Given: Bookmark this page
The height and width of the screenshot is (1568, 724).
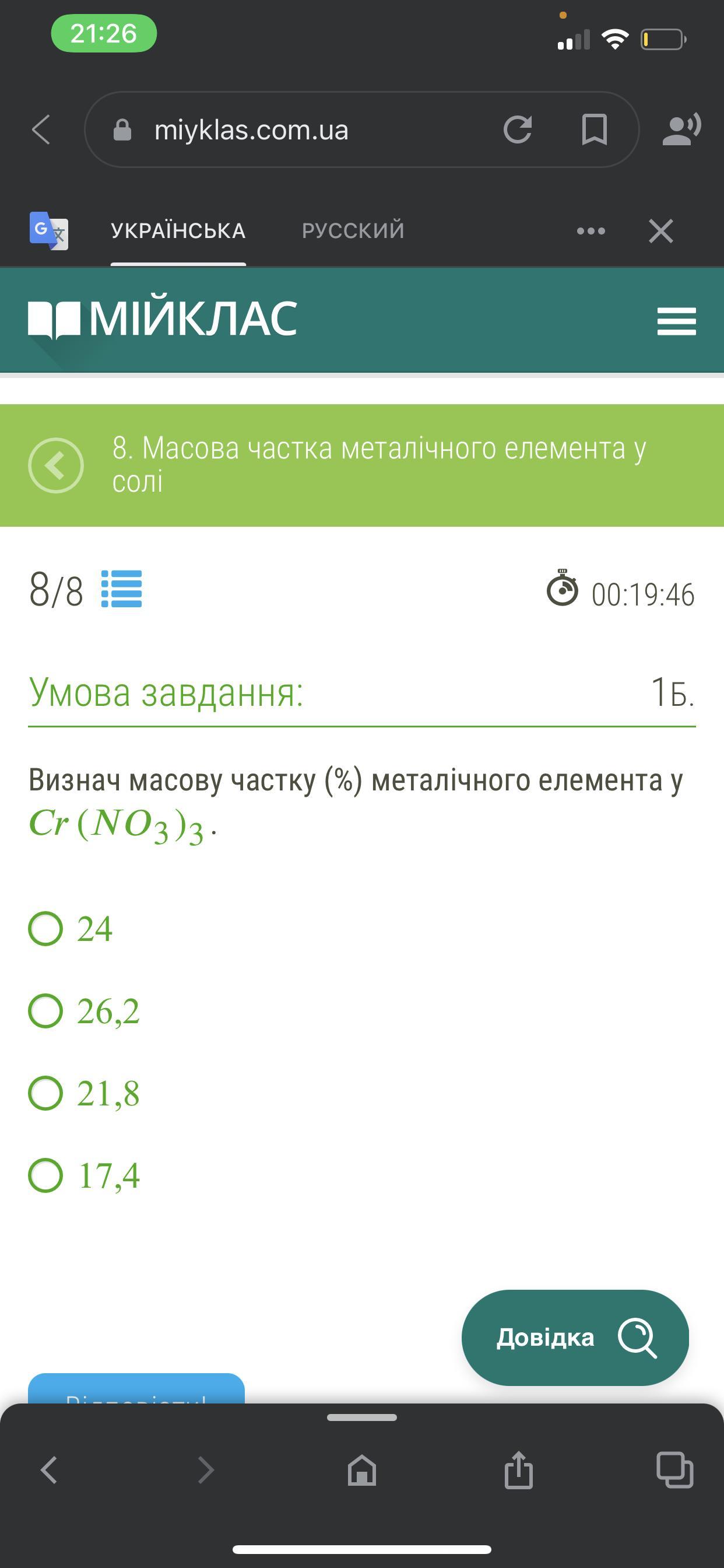Looking at the screenshot, I should (594, 129).
